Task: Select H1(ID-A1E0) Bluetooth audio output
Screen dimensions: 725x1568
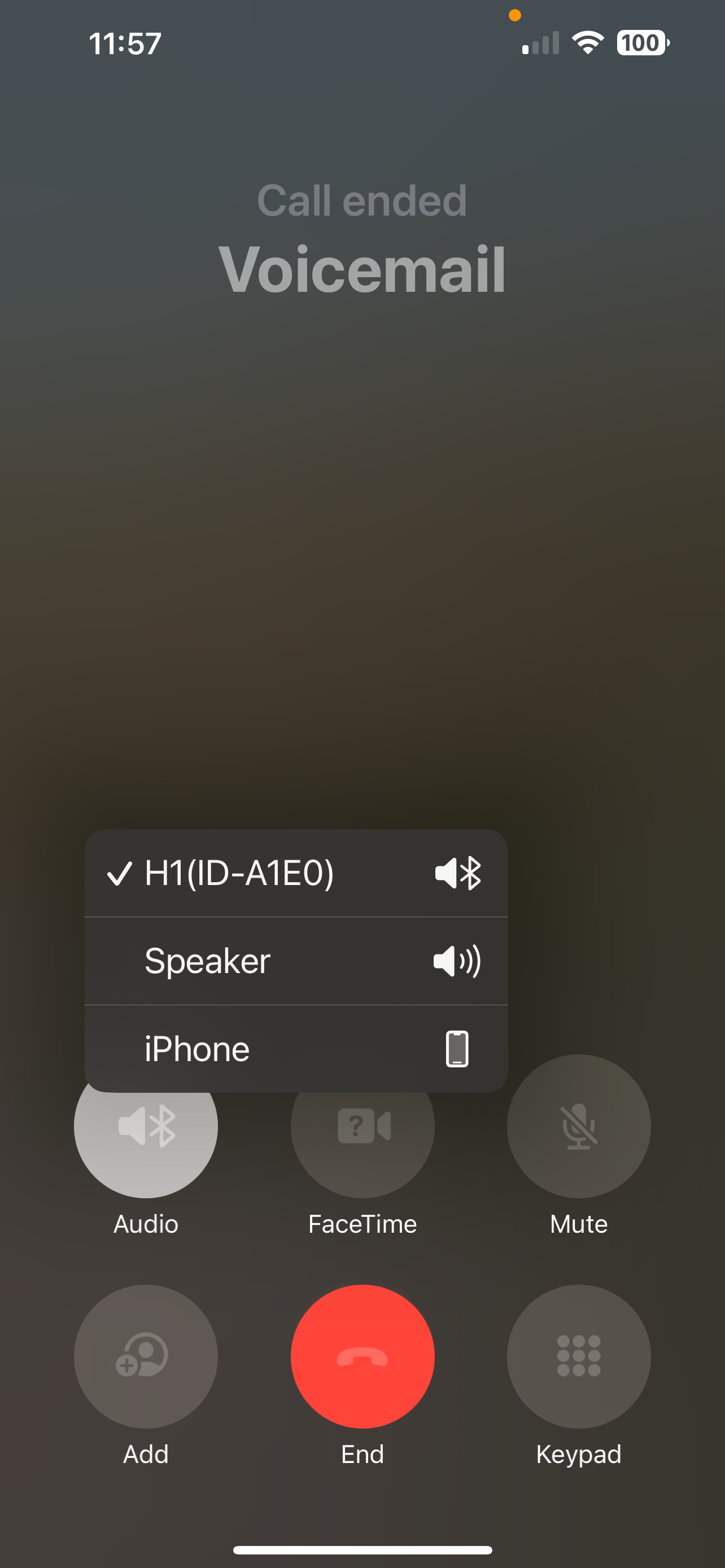Action: pos(296,873)
